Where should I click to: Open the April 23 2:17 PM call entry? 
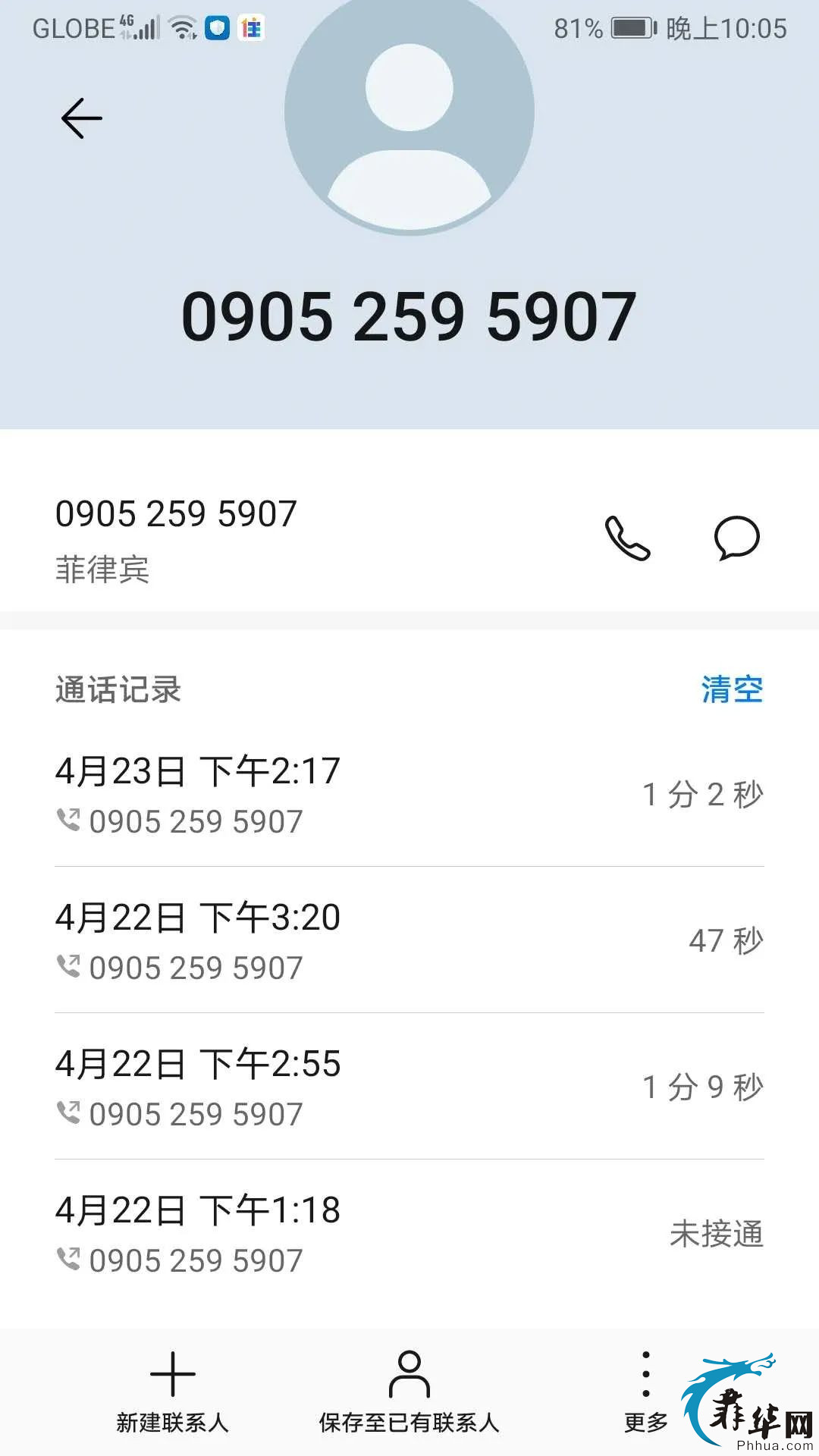[409, 794]
